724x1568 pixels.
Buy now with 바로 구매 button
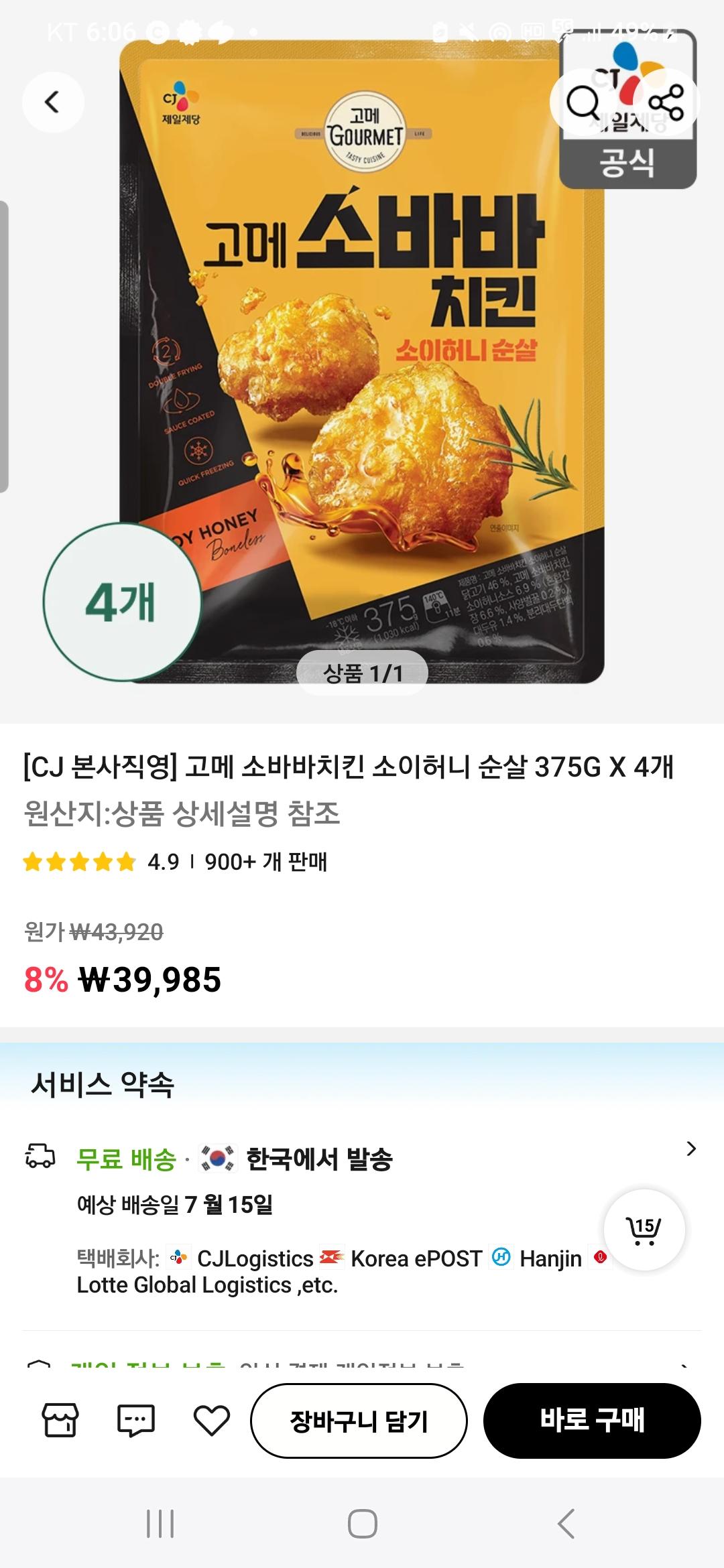pyautogui.click(x=592, y=1420)
